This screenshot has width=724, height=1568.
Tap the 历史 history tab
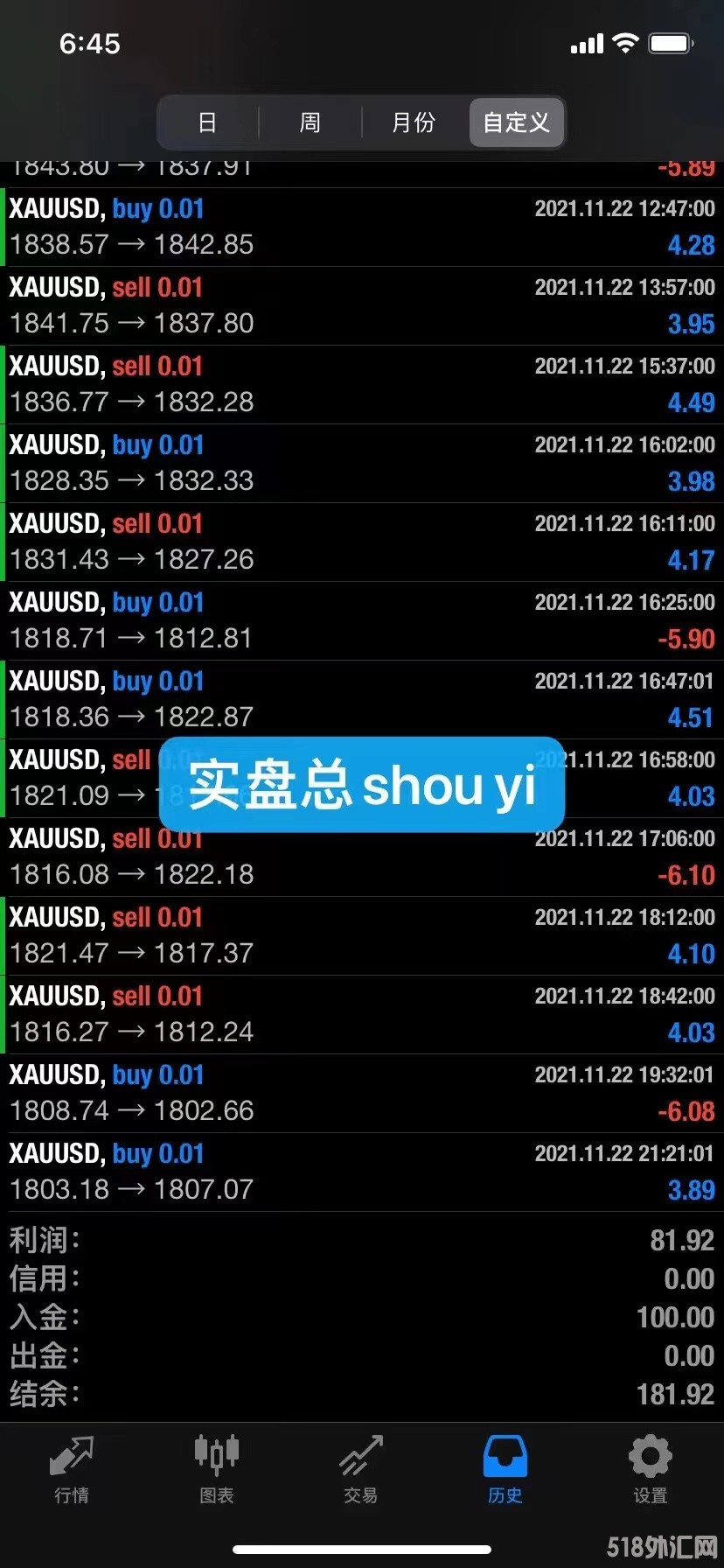coord(505,1470)
